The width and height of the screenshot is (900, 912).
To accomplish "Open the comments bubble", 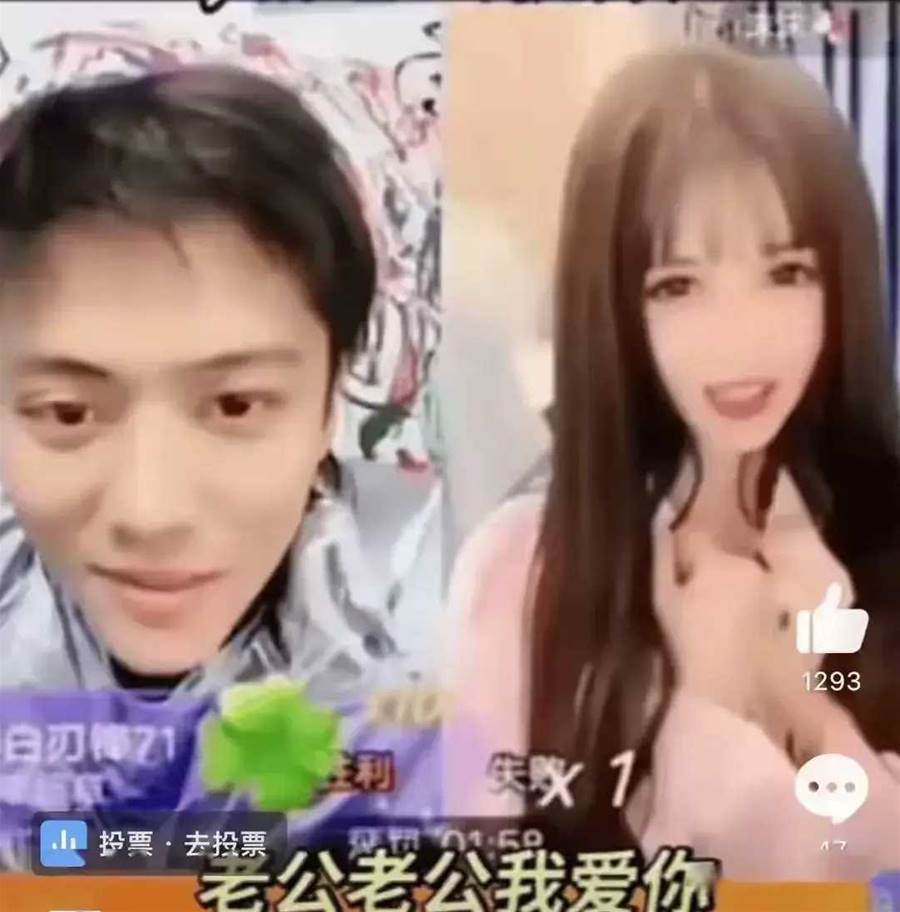I will (x=831, y=789).
